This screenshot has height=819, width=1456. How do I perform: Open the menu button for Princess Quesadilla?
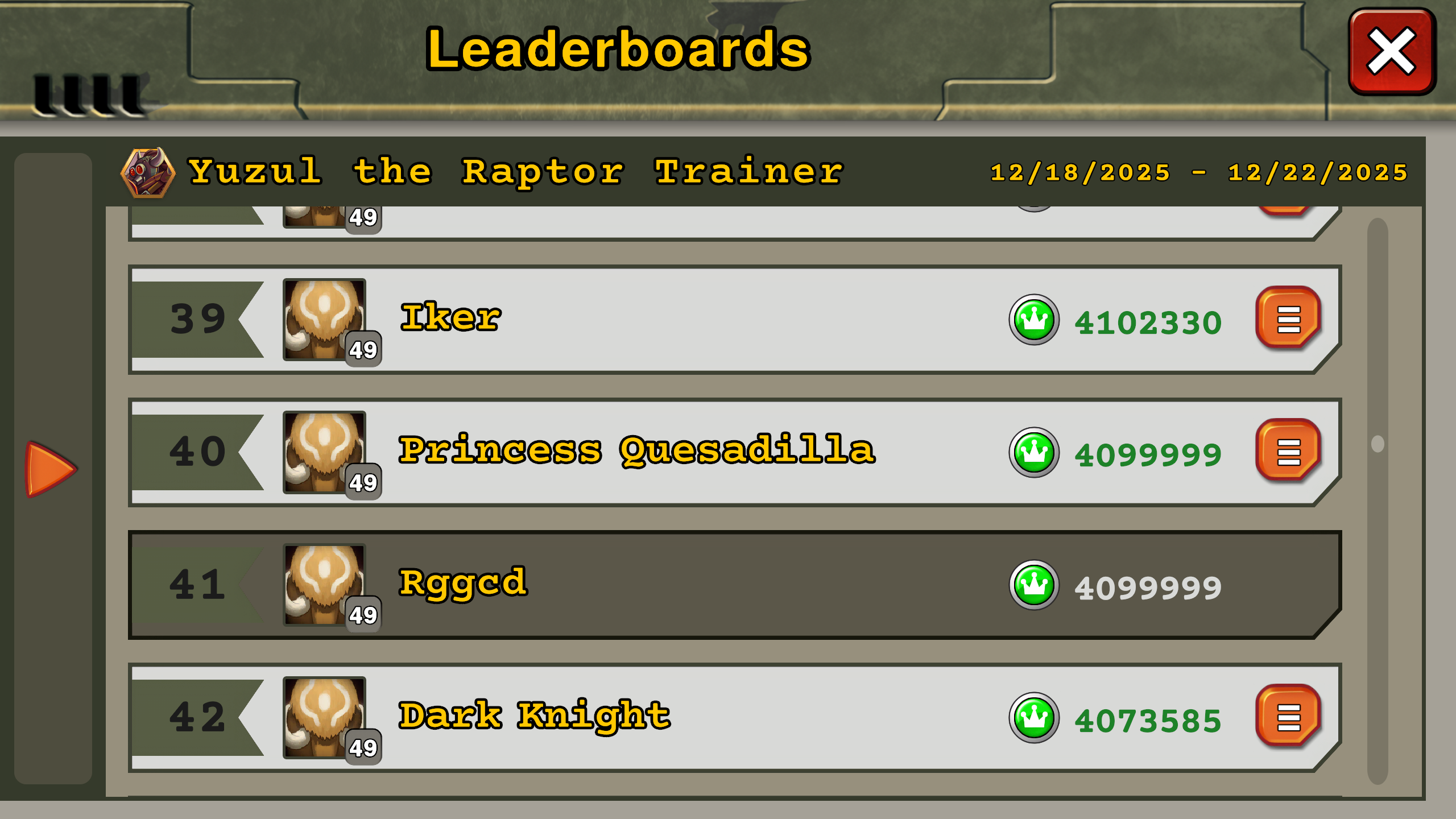click(1288, 452)
